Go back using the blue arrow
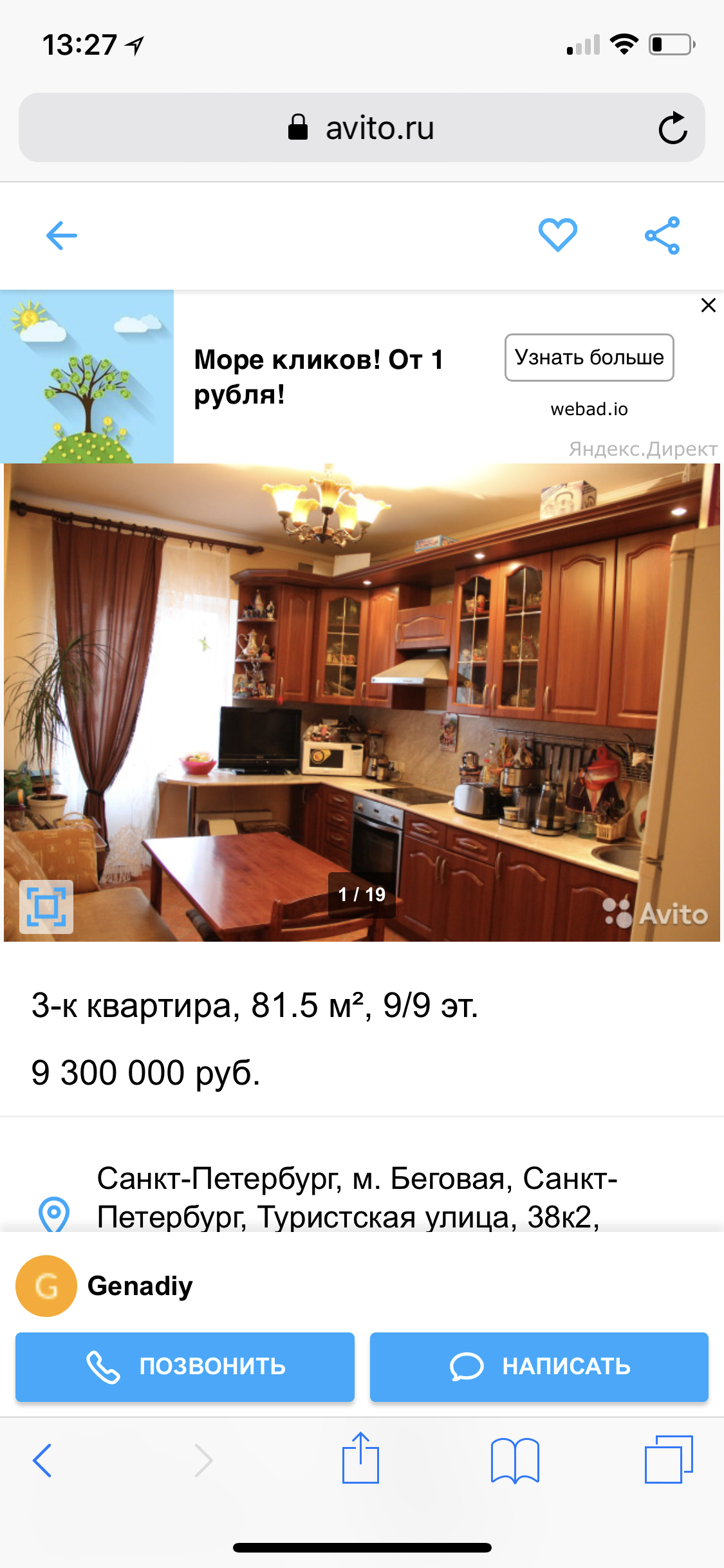The width and height of the screenshot is (724, 1568). pos(62,236)
